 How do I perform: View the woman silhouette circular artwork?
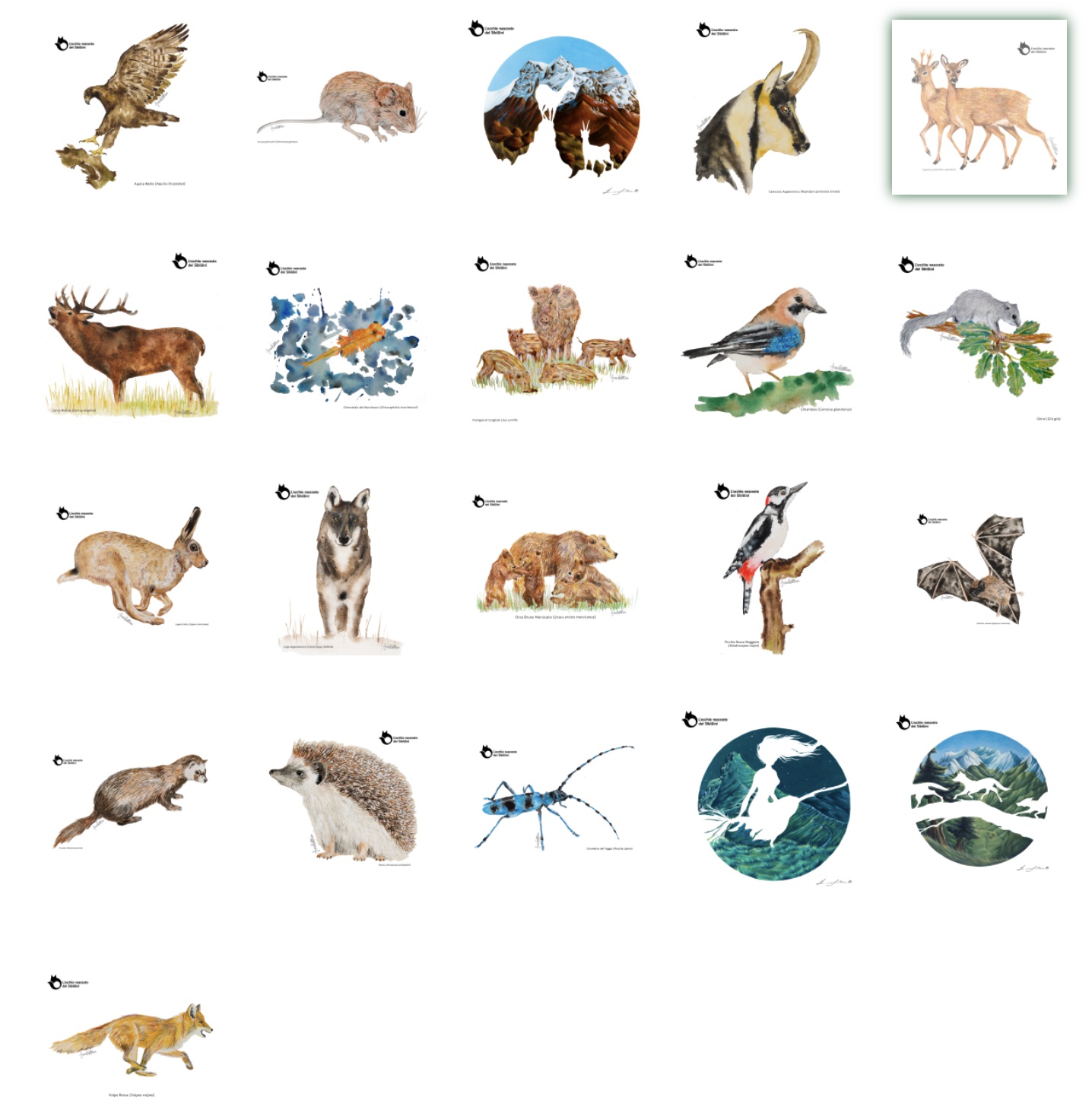tap(772, 802)
